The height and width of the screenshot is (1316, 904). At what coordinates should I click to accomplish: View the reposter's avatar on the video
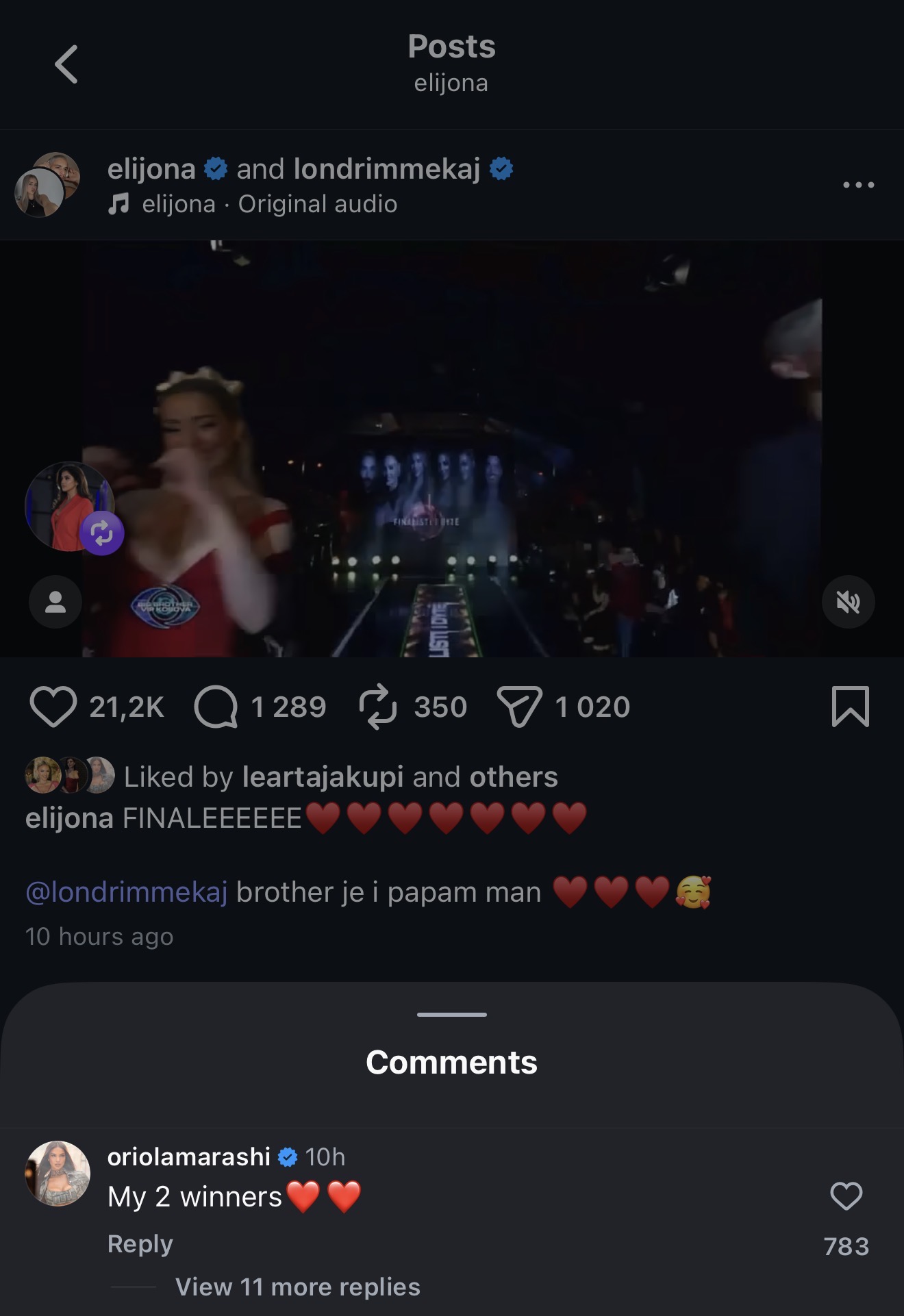68,507
